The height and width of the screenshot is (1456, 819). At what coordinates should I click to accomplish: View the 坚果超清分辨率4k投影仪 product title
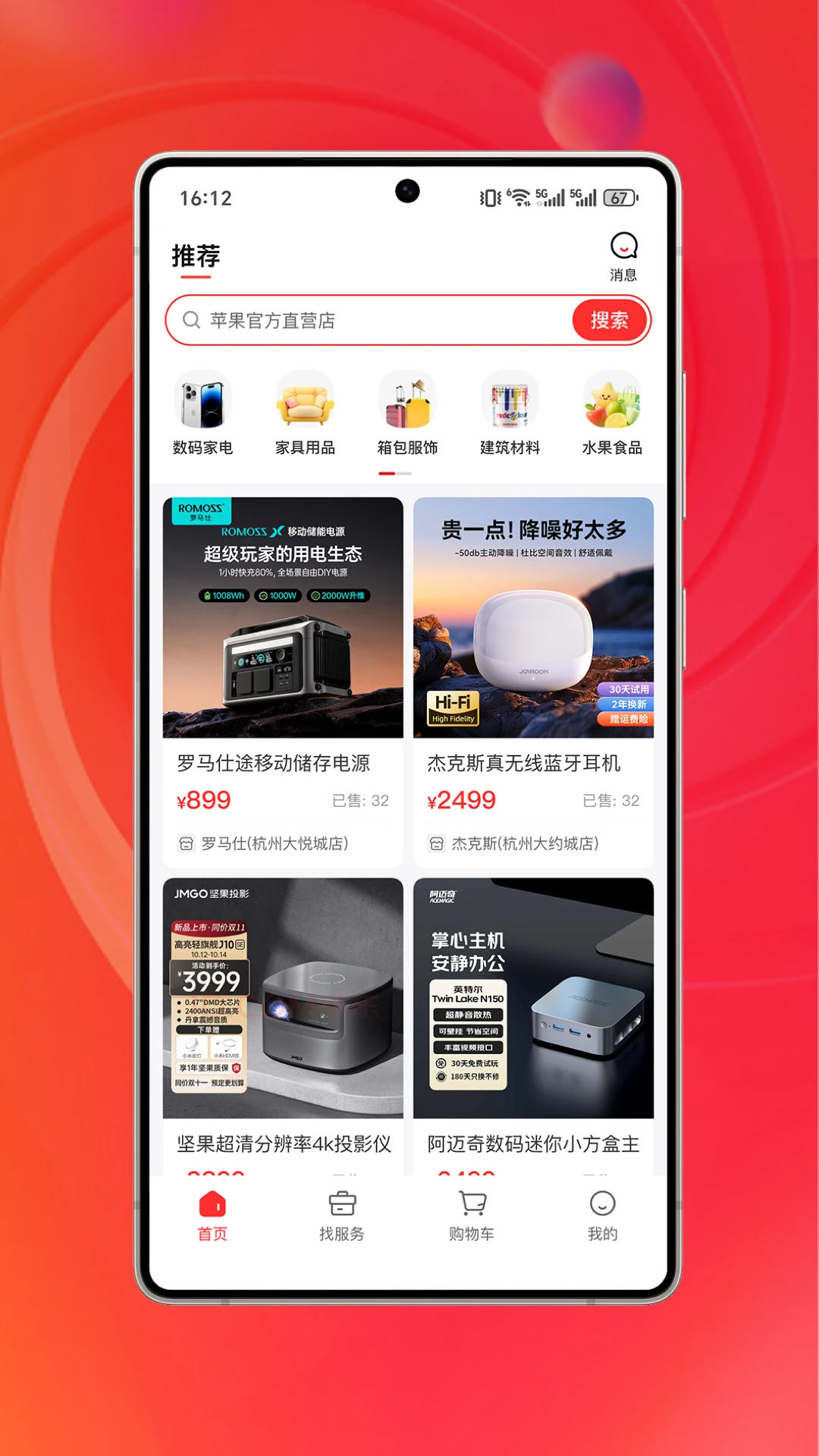282,1146
